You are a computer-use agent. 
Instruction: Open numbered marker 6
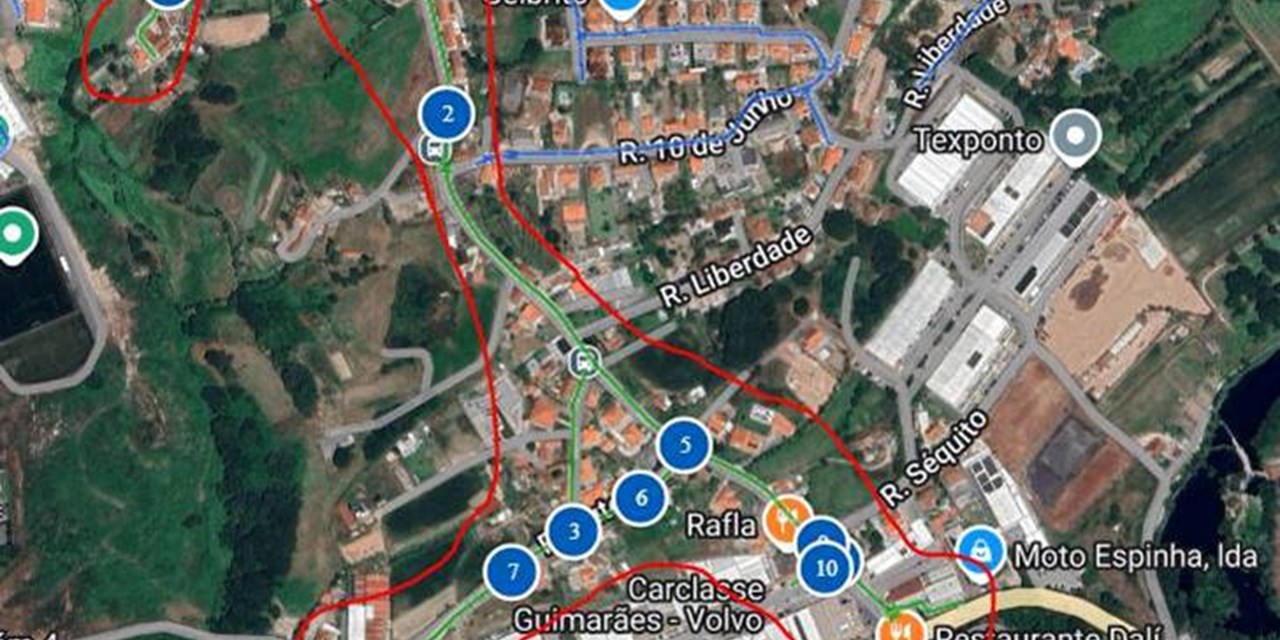[x=640, y=497]
